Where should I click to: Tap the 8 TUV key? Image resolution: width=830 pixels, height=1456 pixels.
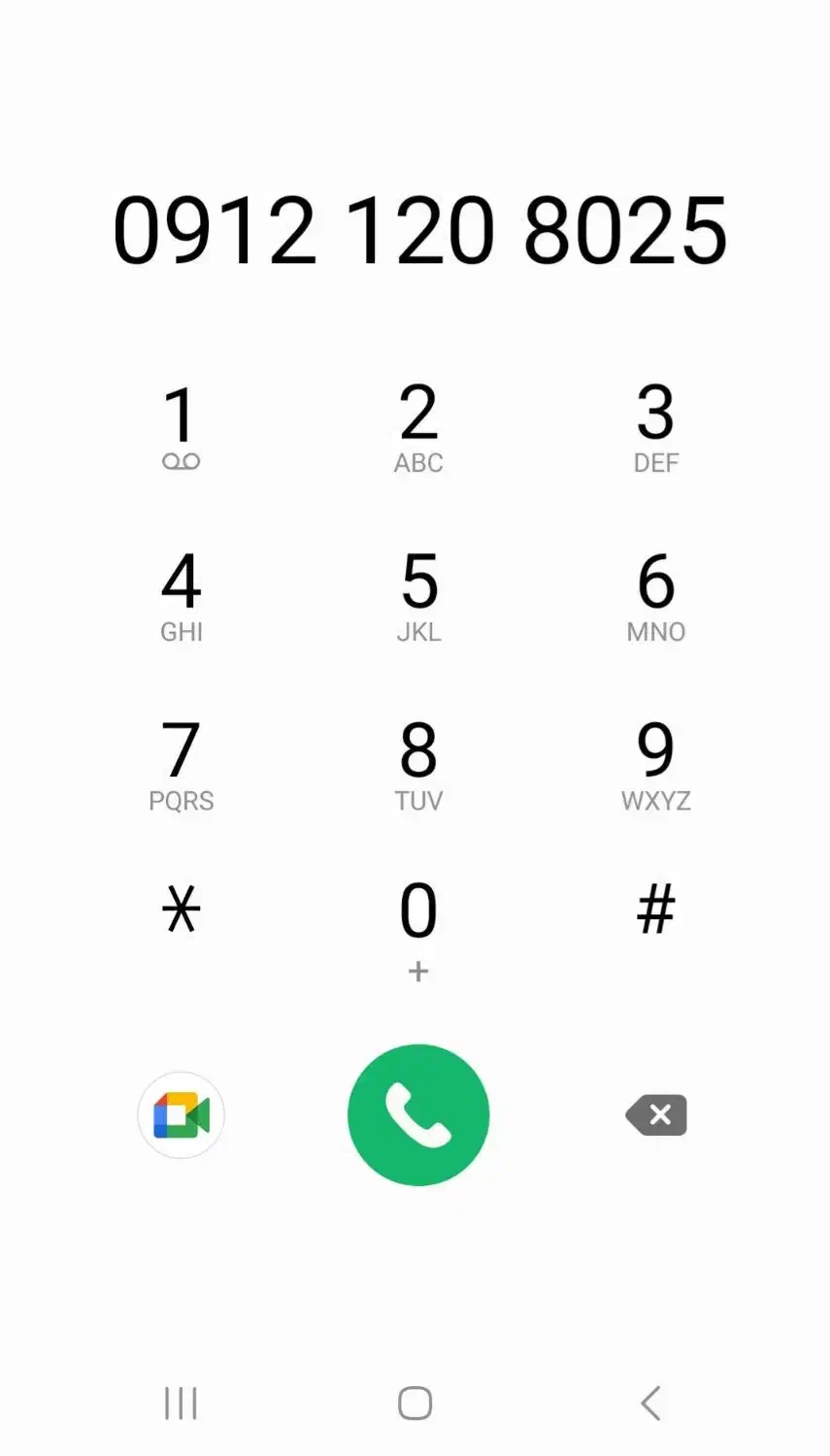pyautogui.click(x=418, y=766)
